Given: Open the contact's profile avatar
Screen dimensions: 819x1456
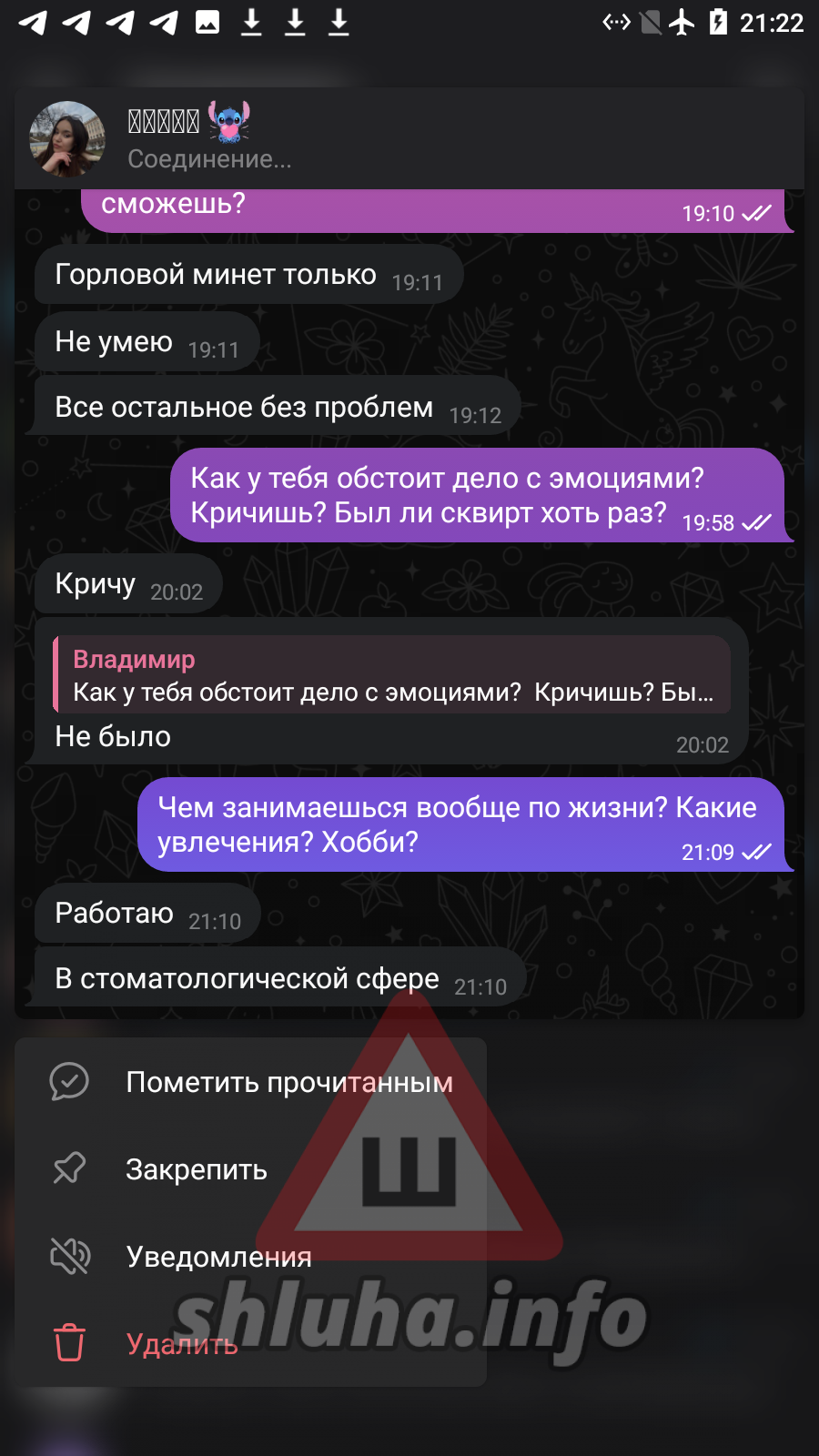Looking at the screenshot, I should click(x=67, y=139).
